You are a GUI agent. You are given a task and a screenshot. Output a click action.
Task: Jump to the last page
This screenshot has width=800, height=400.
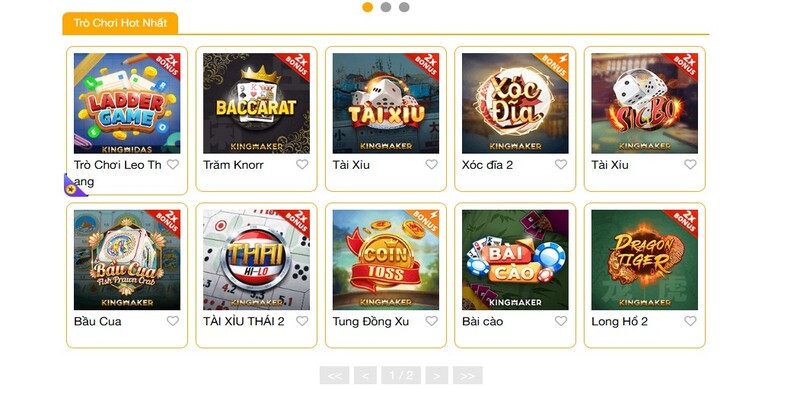(x=467, y=376)
